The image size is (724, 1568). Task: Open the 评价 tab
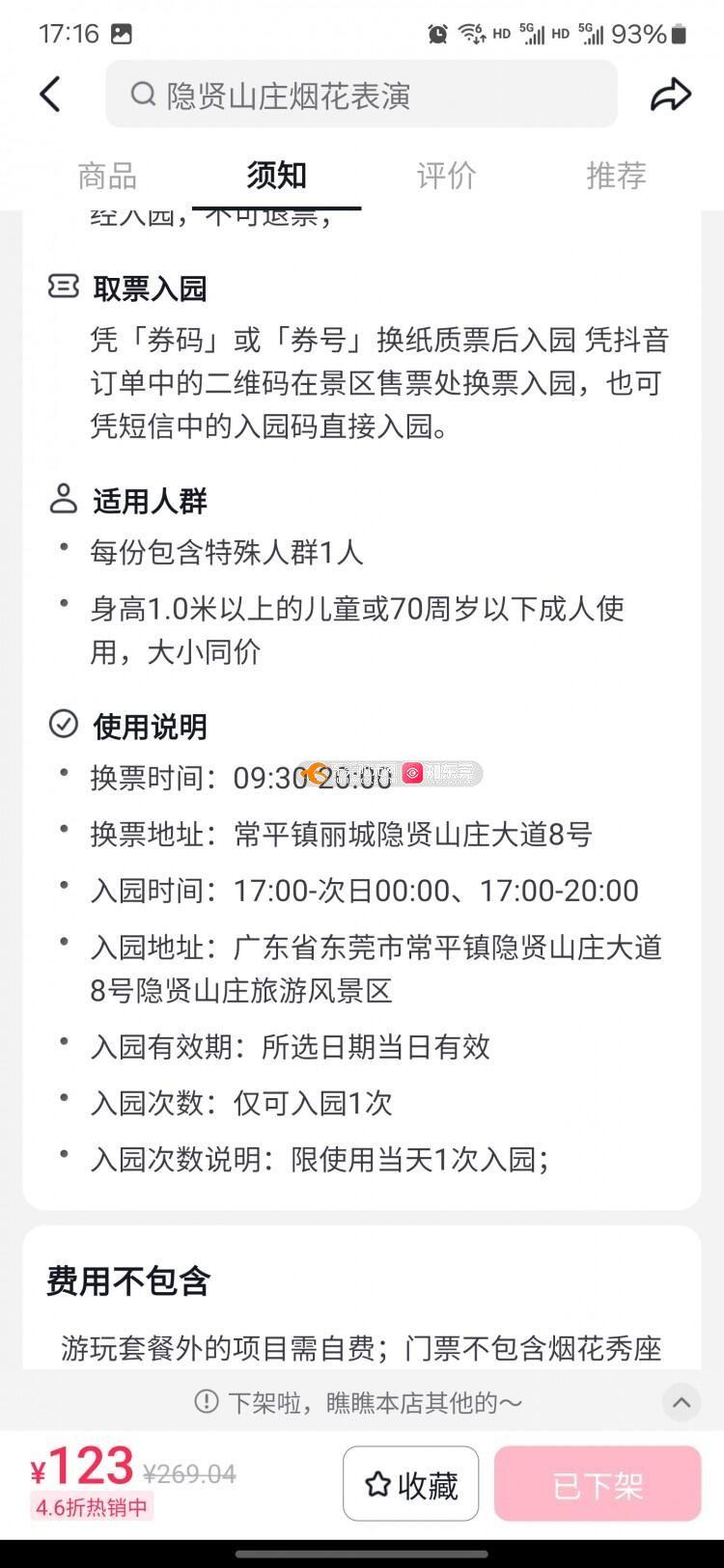446,176
